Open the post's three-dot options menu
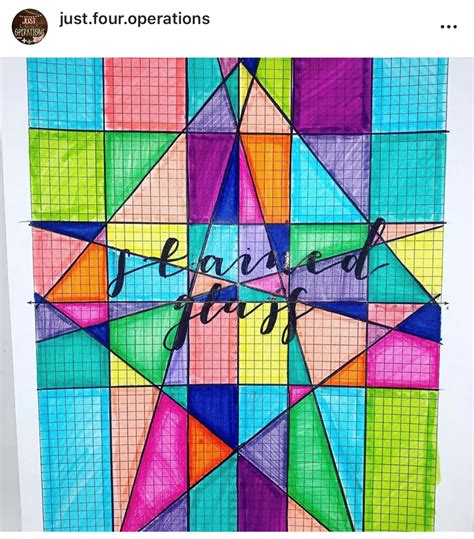This screenshot has height=539, width=474. 449,26
